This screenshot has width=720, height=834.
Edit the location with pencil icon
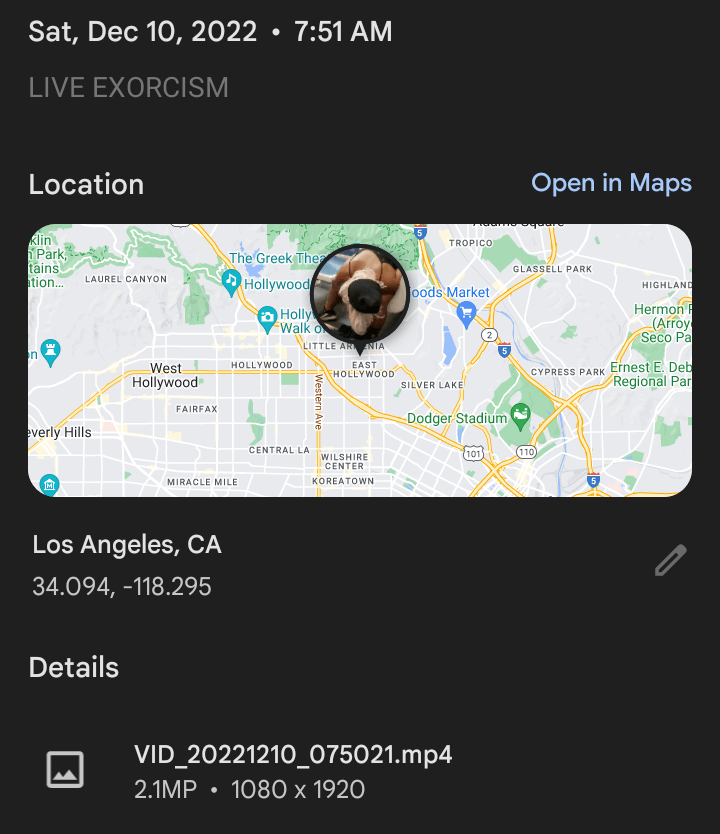[x=671, y=561]
